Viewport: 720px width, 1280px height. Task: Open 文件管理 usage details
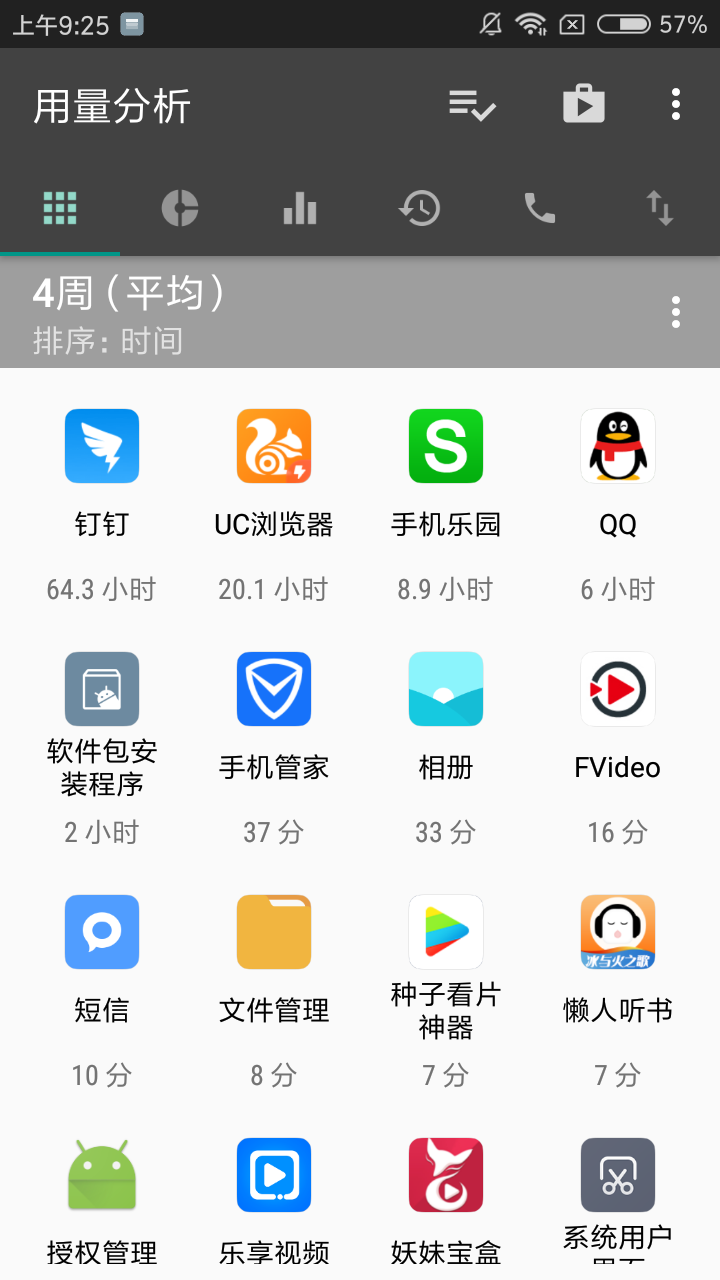(x=274, y=992)
